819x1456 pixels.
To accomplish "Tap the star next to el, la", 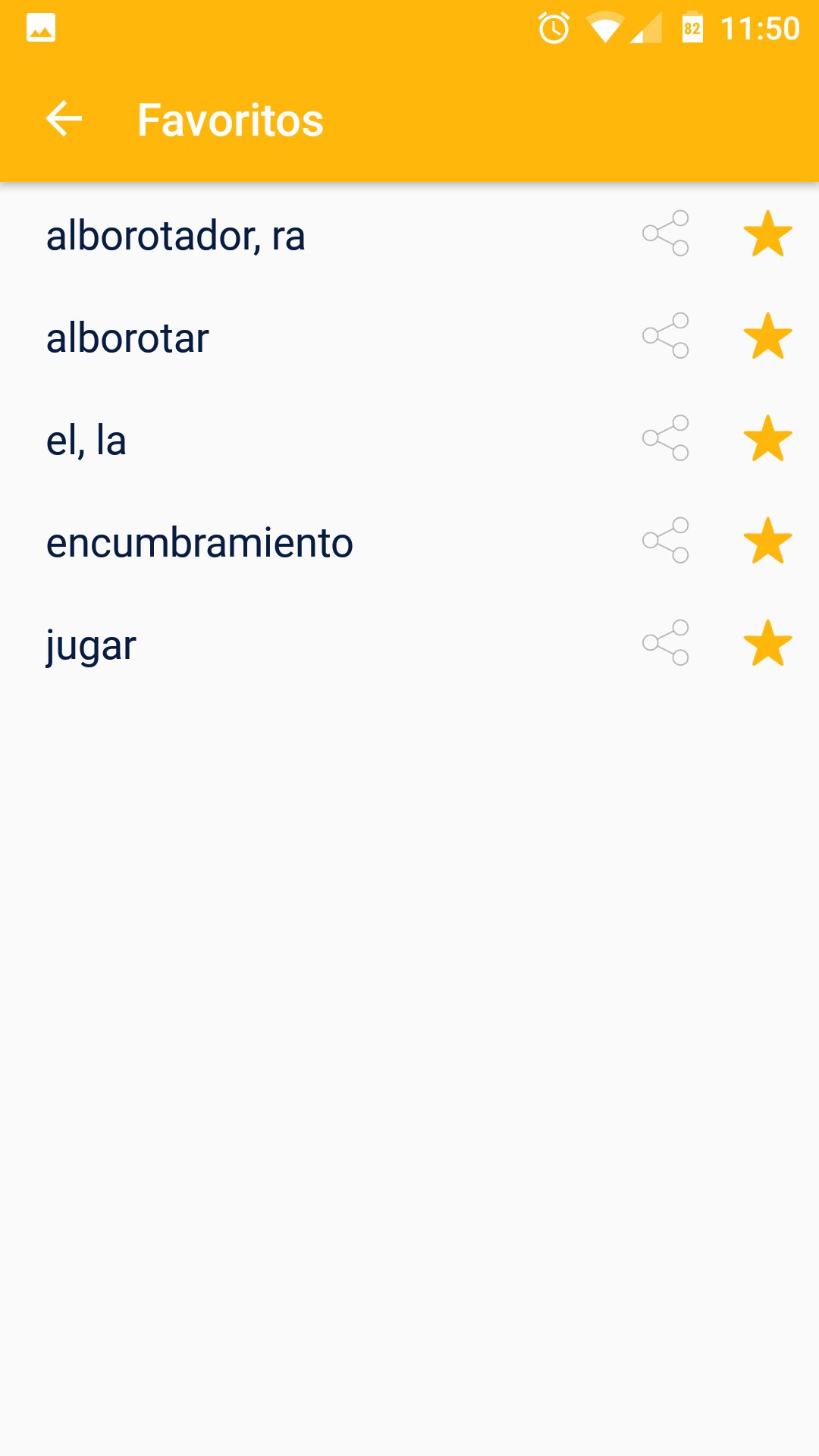I will coord(767,438).
